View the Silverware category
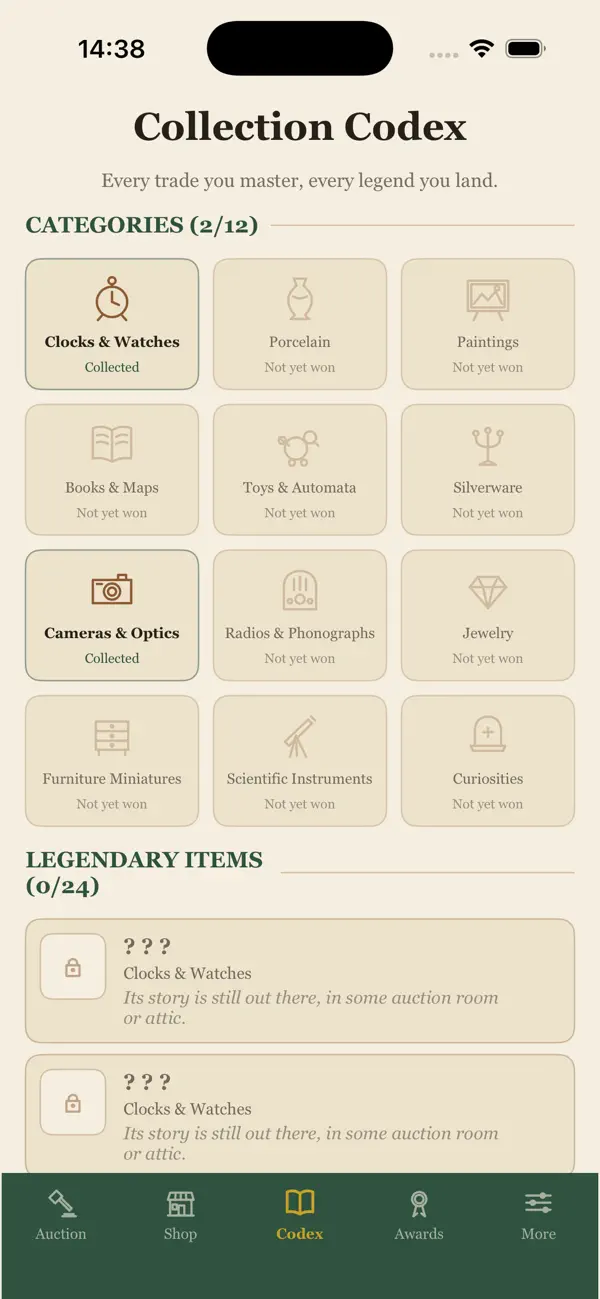Image resolution: width=600 pixels, height=1299 pixels. [488, 470]
